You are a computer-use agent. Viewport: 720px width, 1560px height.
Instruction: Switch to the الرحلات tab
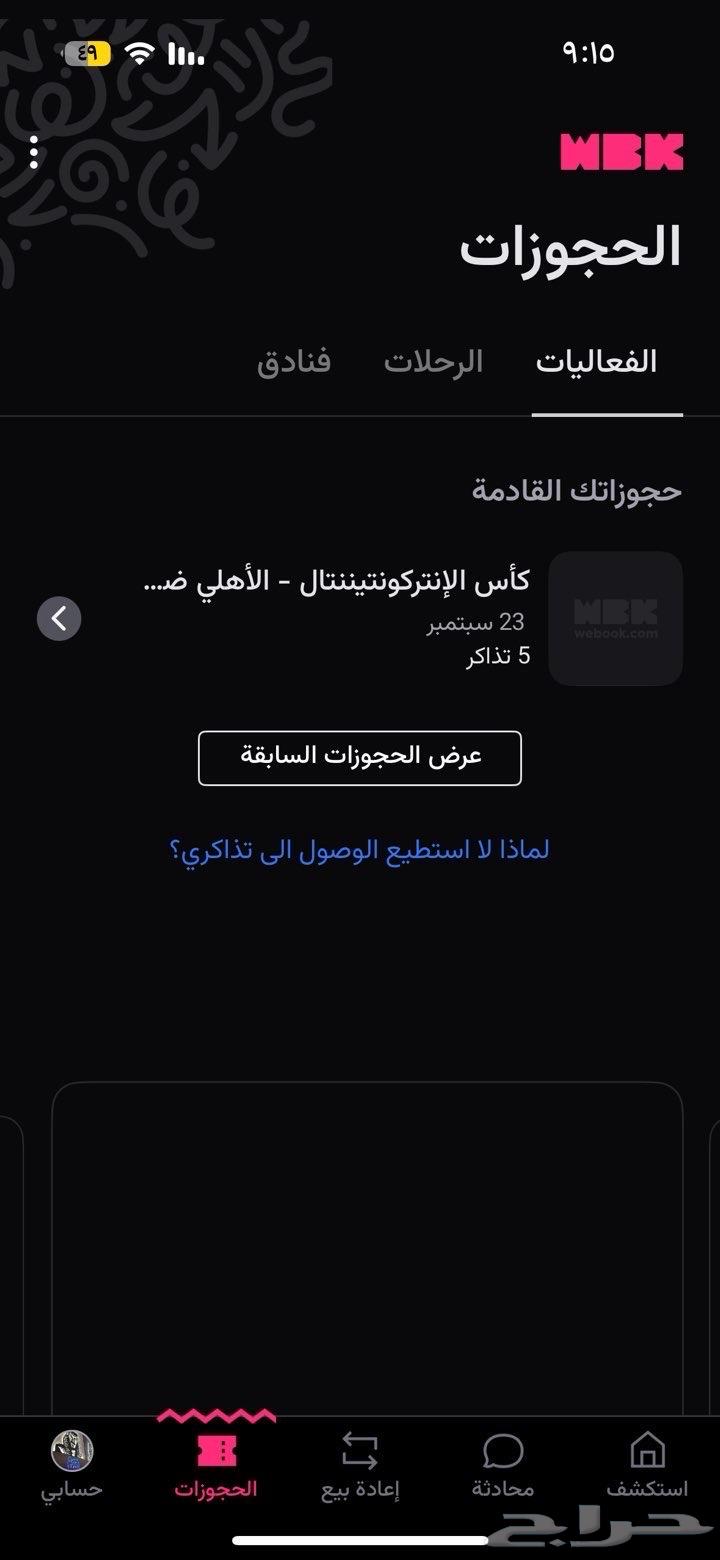click(433, 362)
